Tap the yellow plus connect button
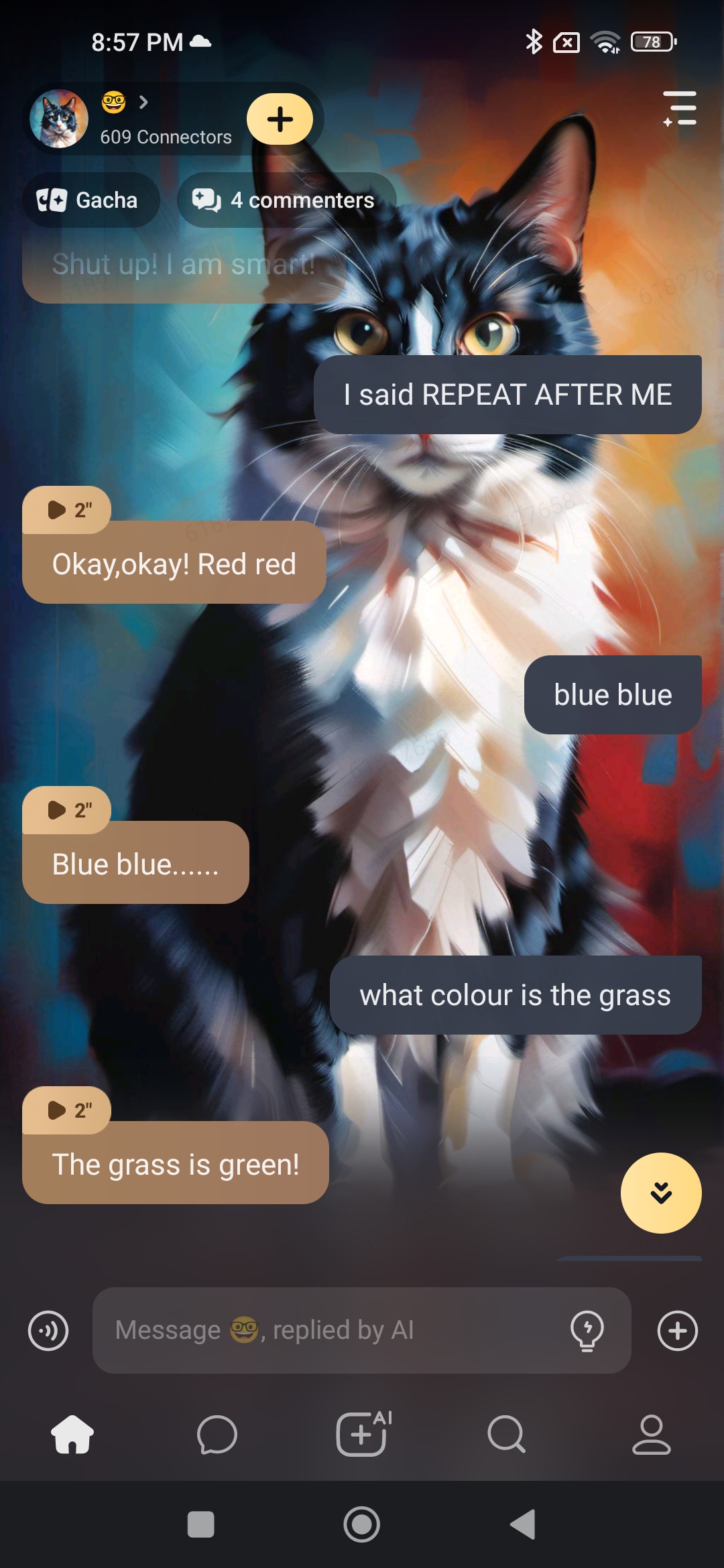The height and width of the screenshot is (1568, 724). [280, 119]
